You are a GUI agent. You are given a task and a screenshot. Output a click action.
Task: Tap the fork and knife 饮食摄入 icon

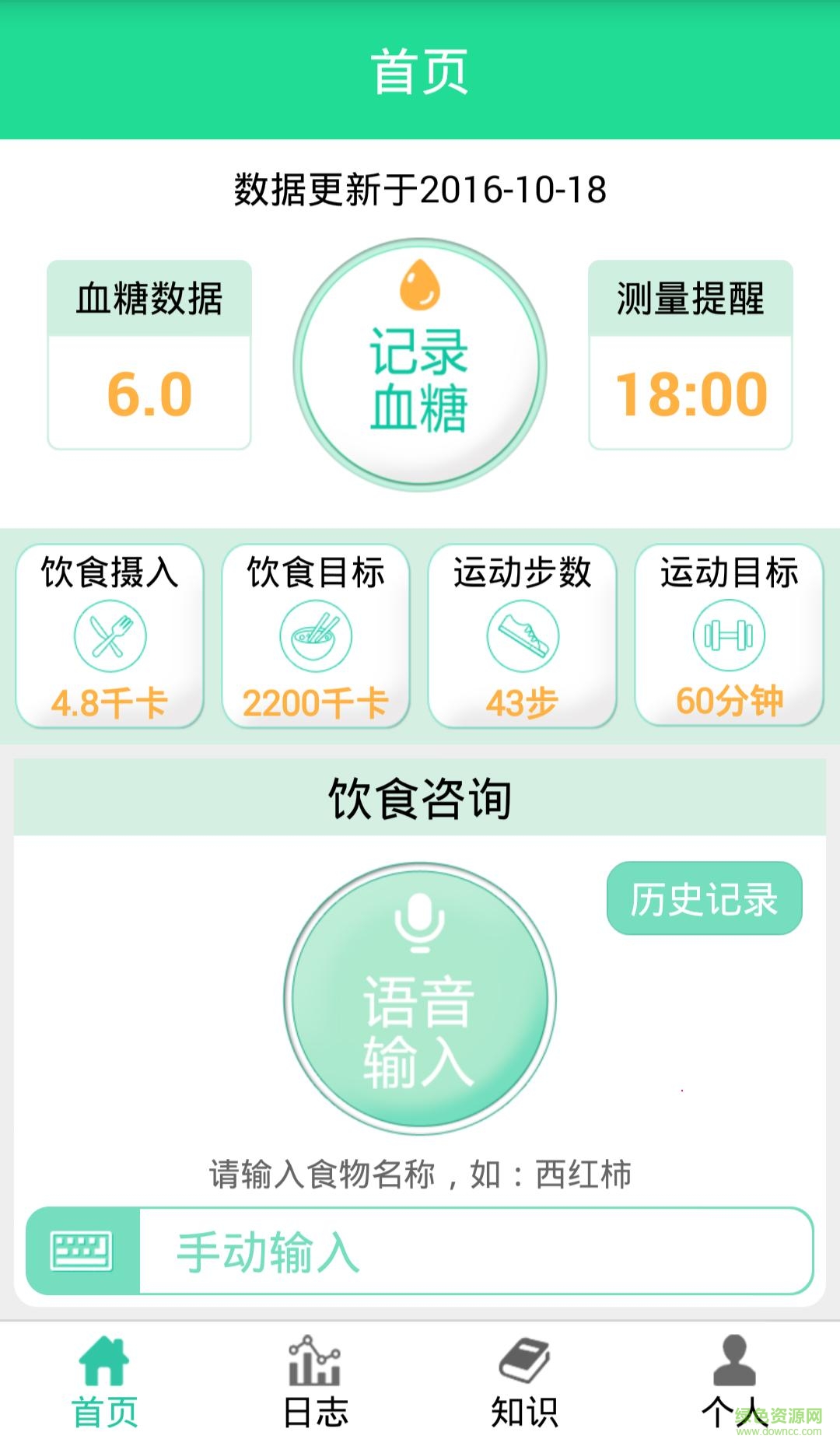tap(109, 635)
